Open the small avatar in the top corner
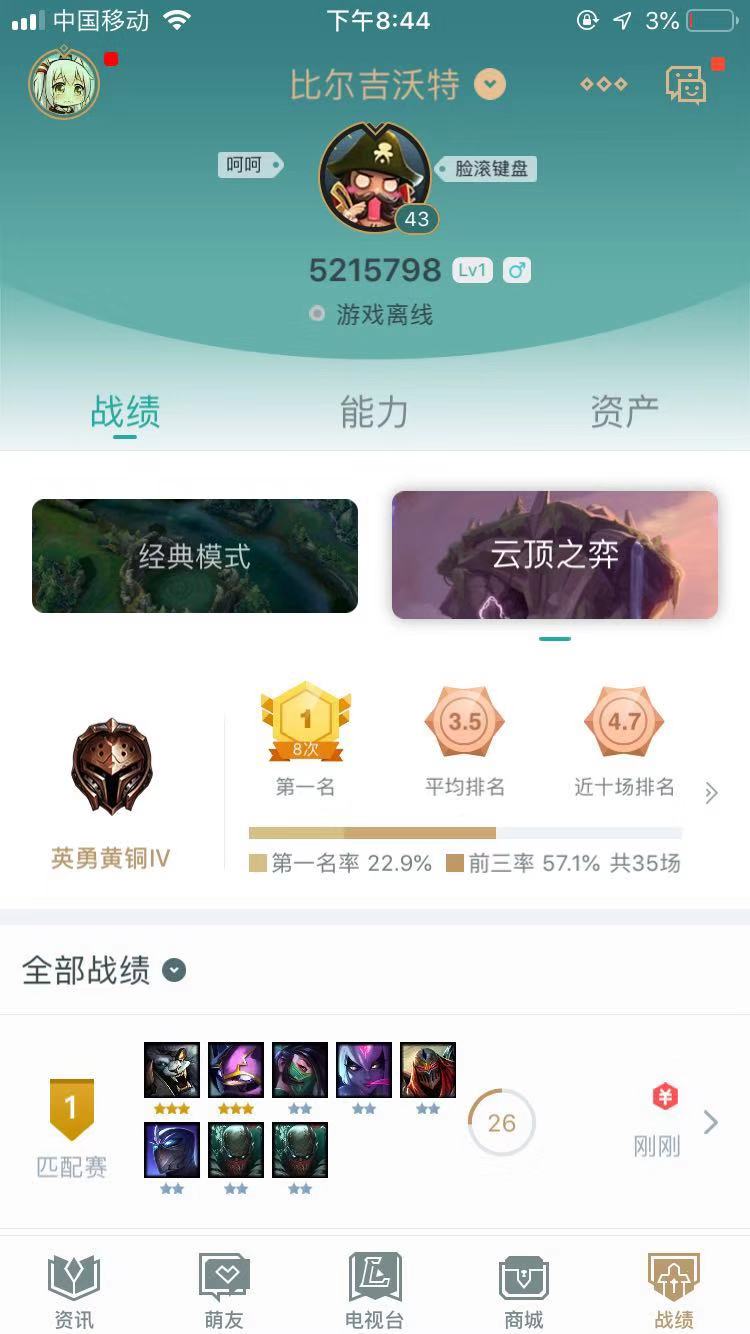The image size is (750, 1334). point(64,83)
